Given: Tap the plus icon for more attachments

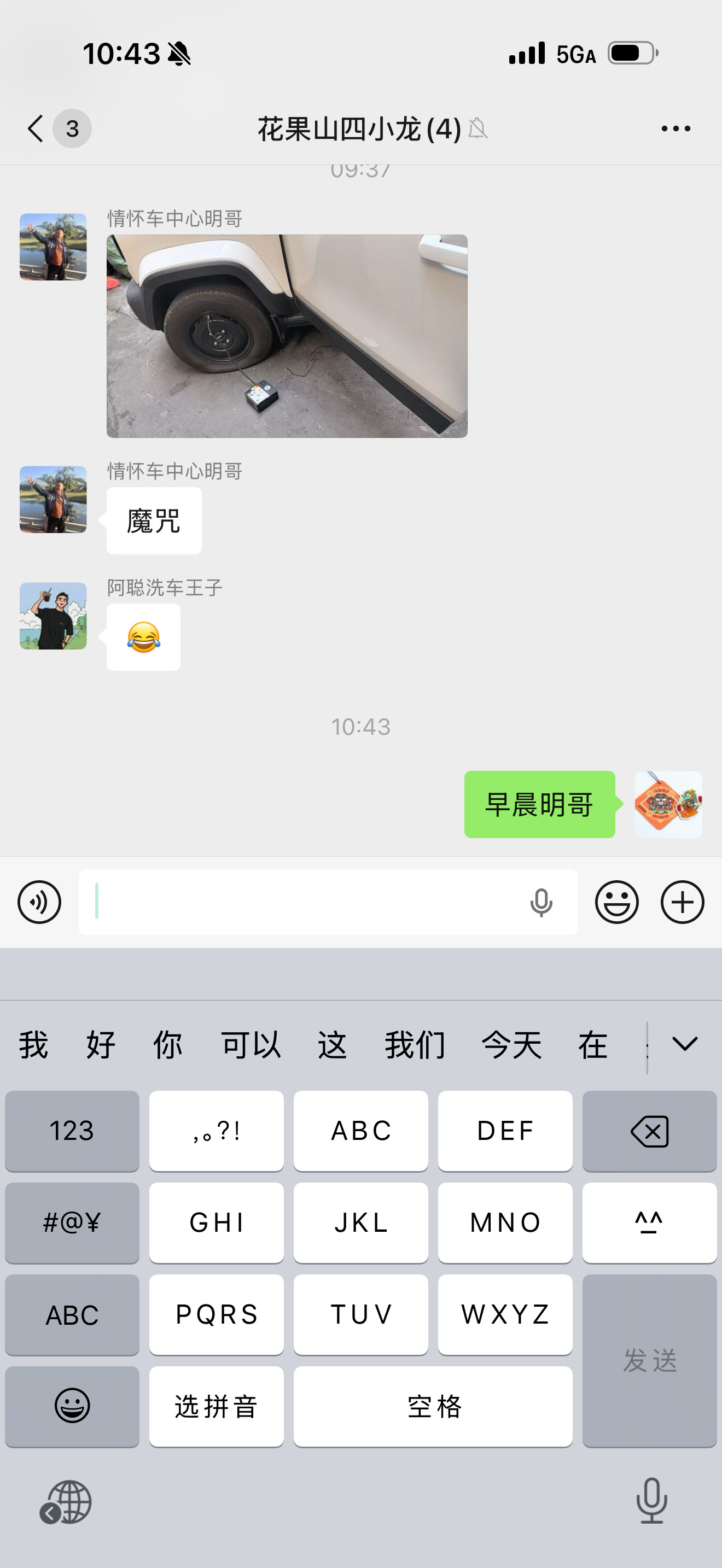Looking at the screenshot, I should point(682,903).
